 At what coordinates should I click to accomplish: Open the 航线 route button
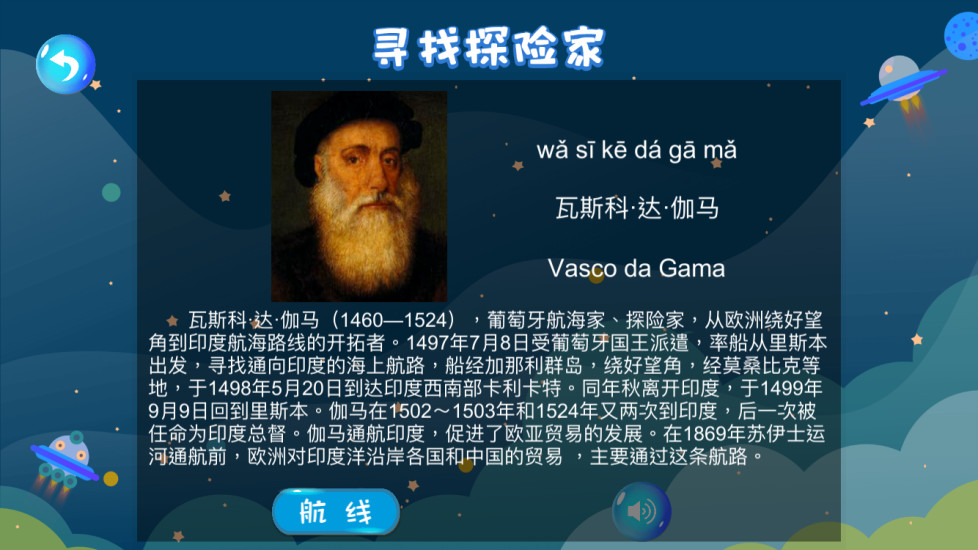[x=336, y=512]
